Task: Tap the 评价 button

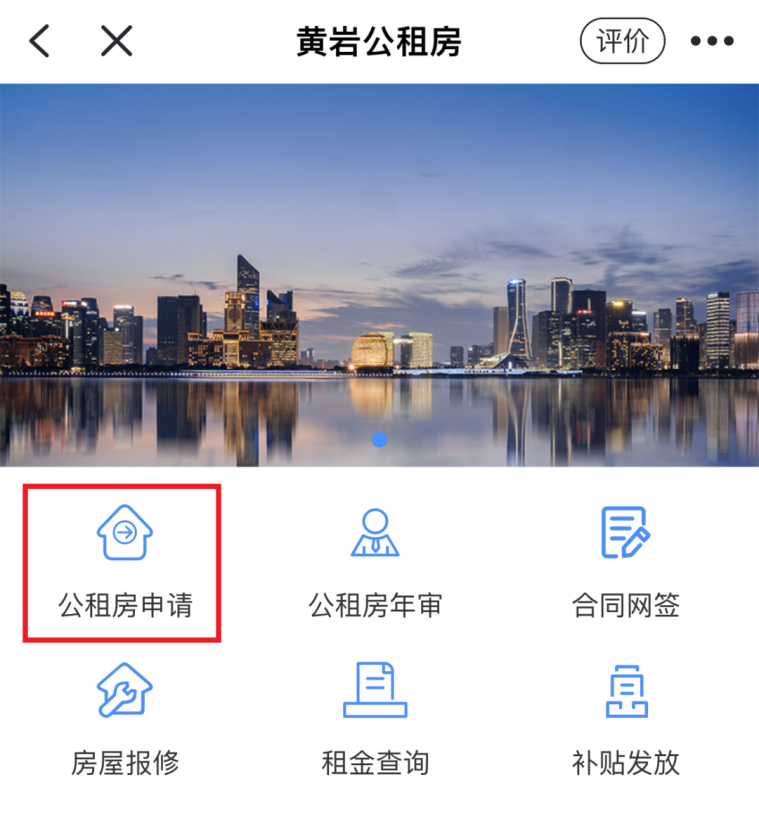Action: 622,41
